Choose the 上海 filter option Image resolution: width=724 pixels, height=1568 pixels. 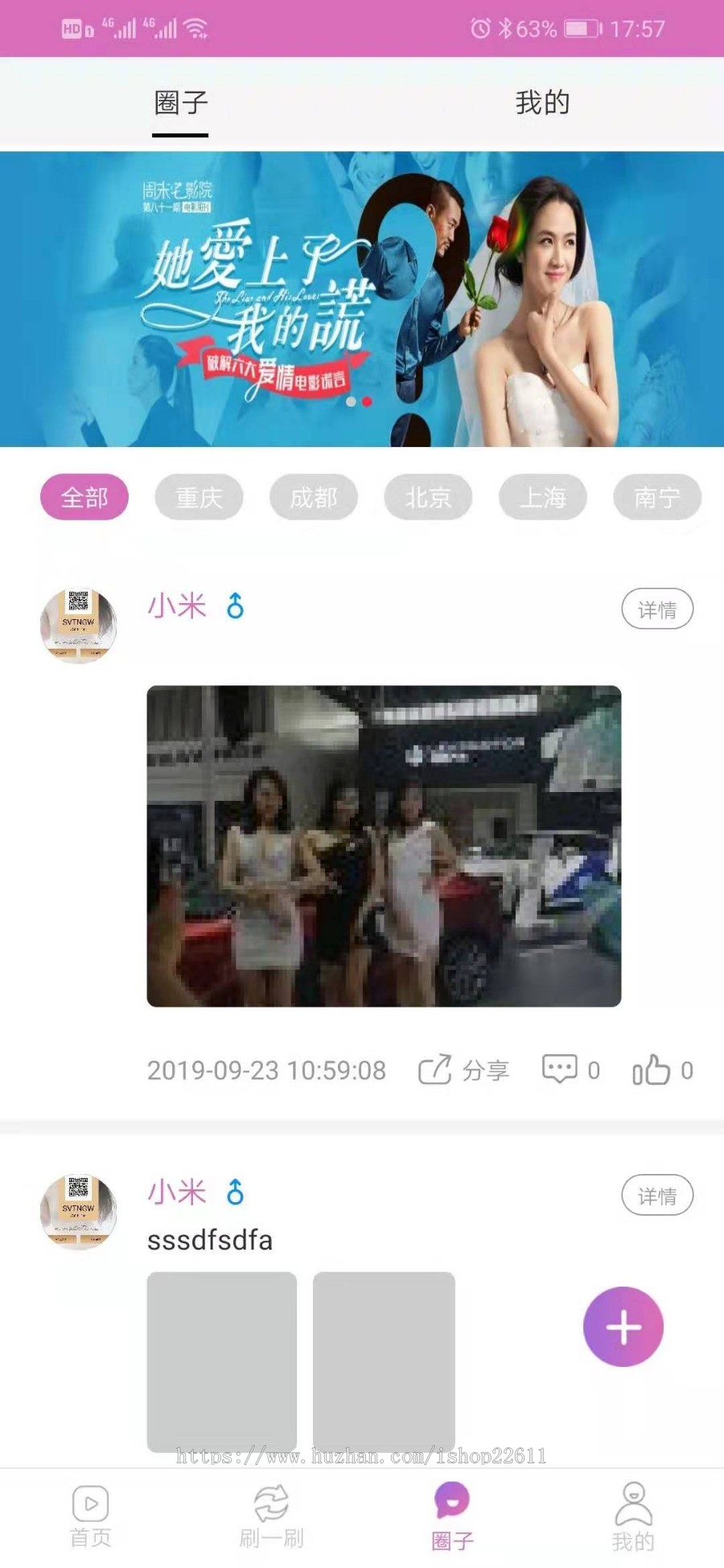point(543,497)
